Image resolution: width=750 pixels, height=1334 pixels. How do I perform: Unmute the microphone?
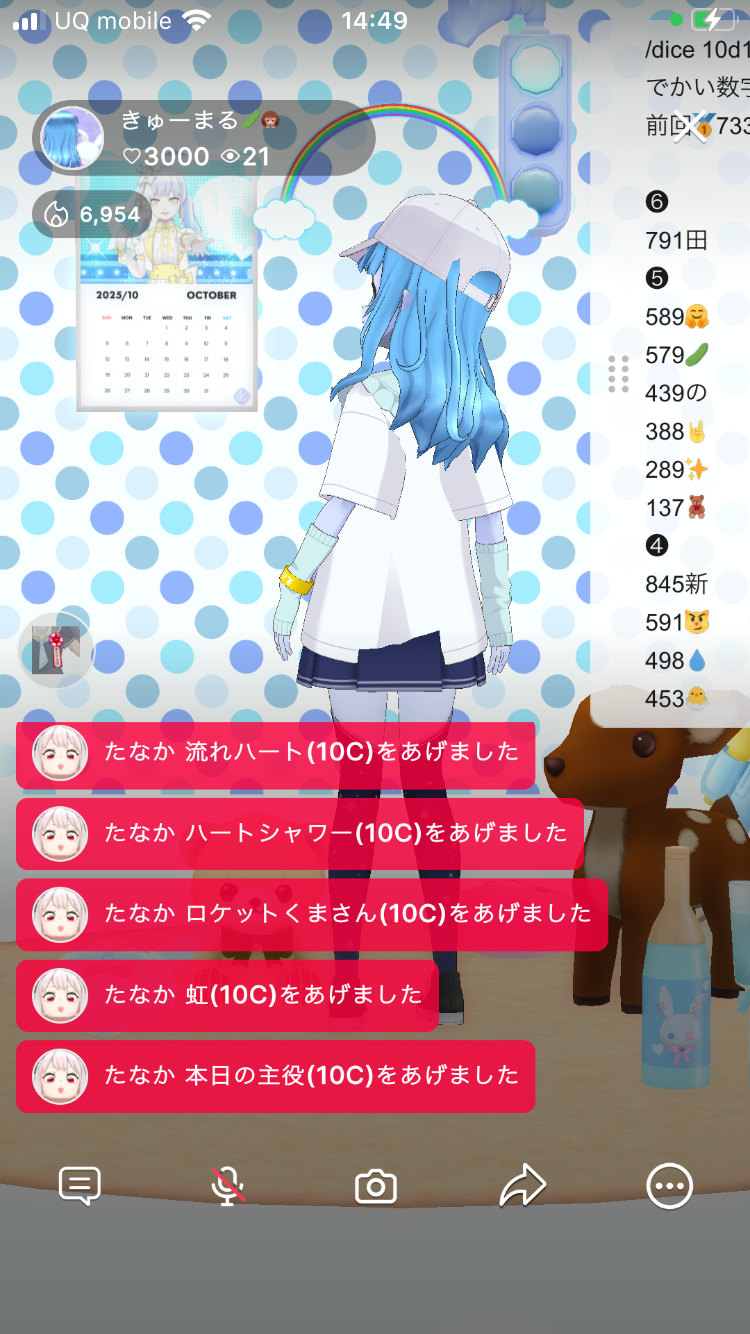click(x=228, y=1186)
